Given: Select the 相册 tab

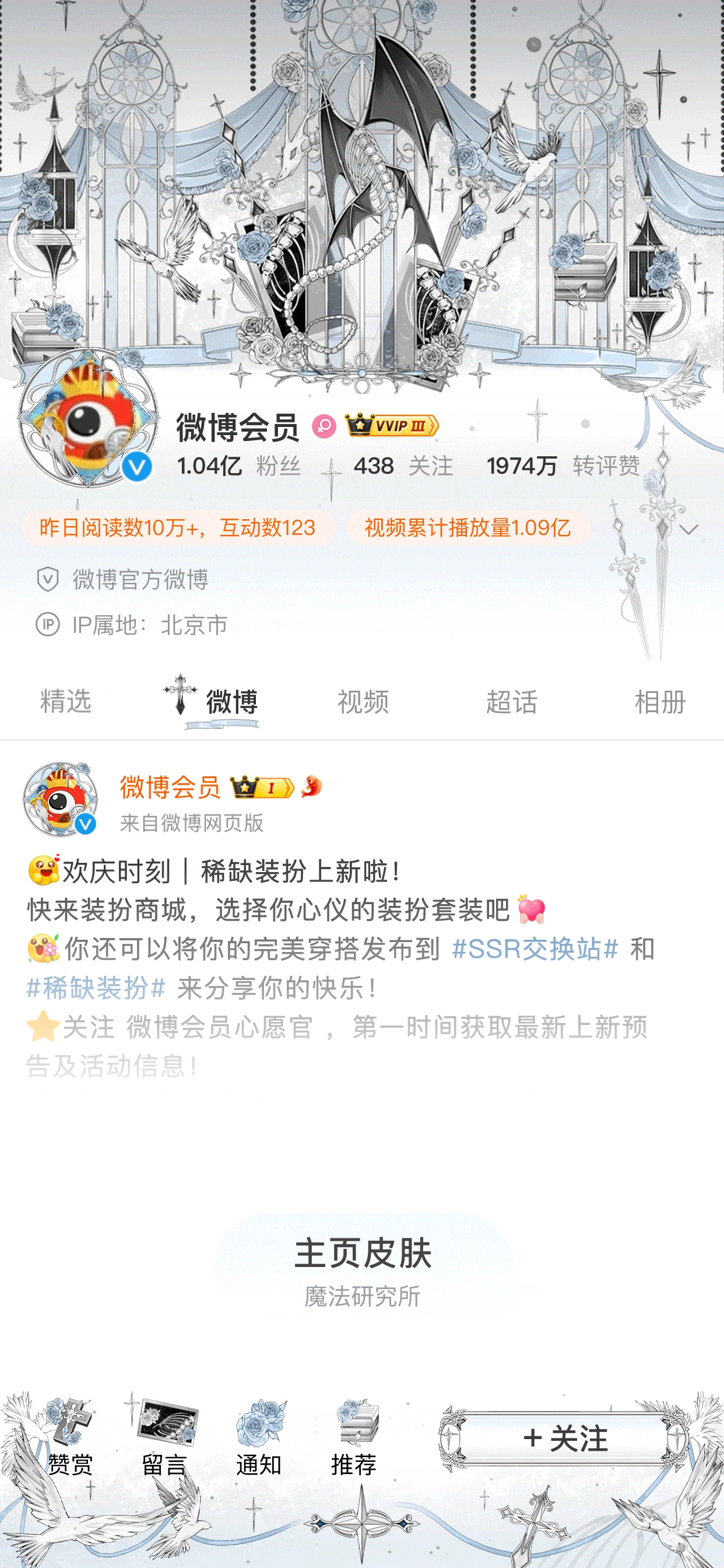Looking at the screenshot, I should (659, 701).
